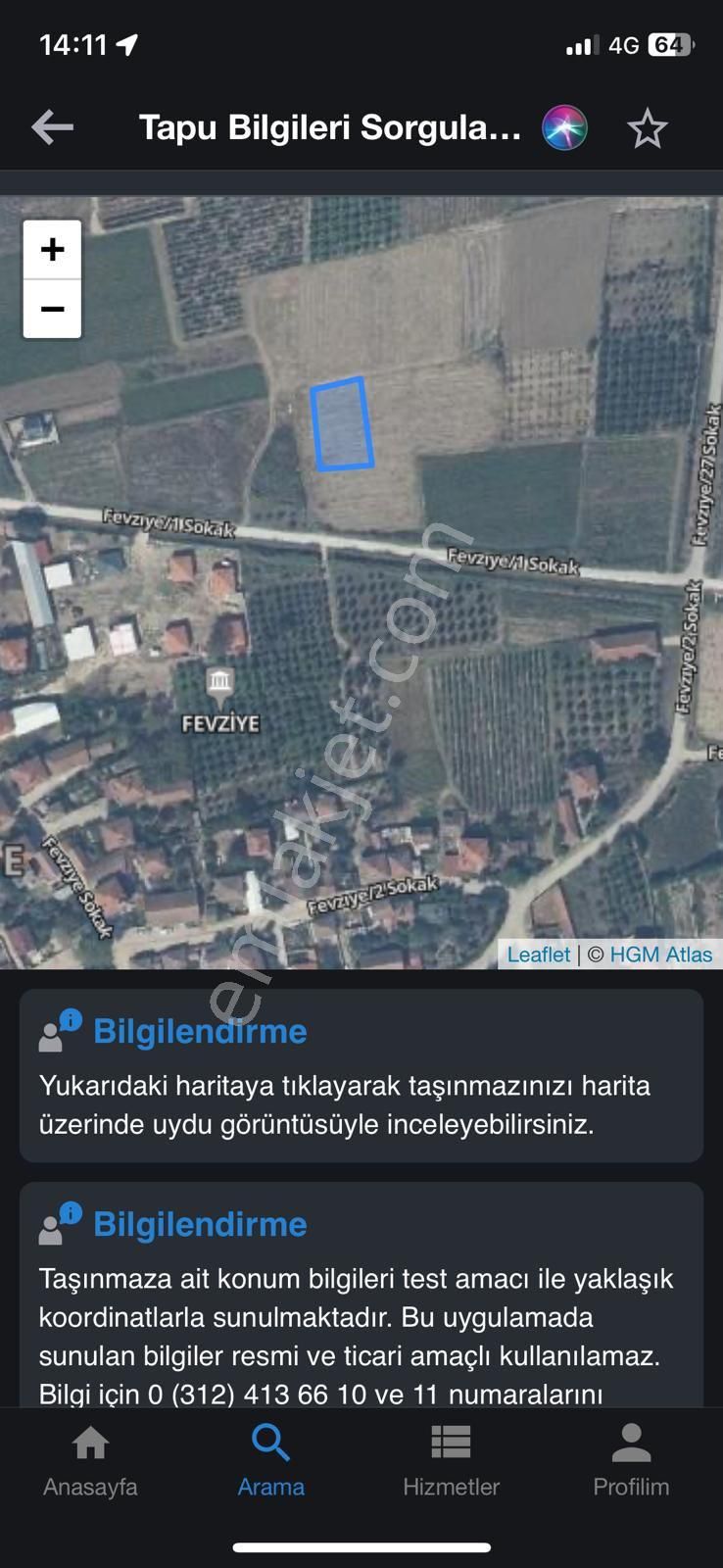Toggle the star favorite in the title bar

648,127
